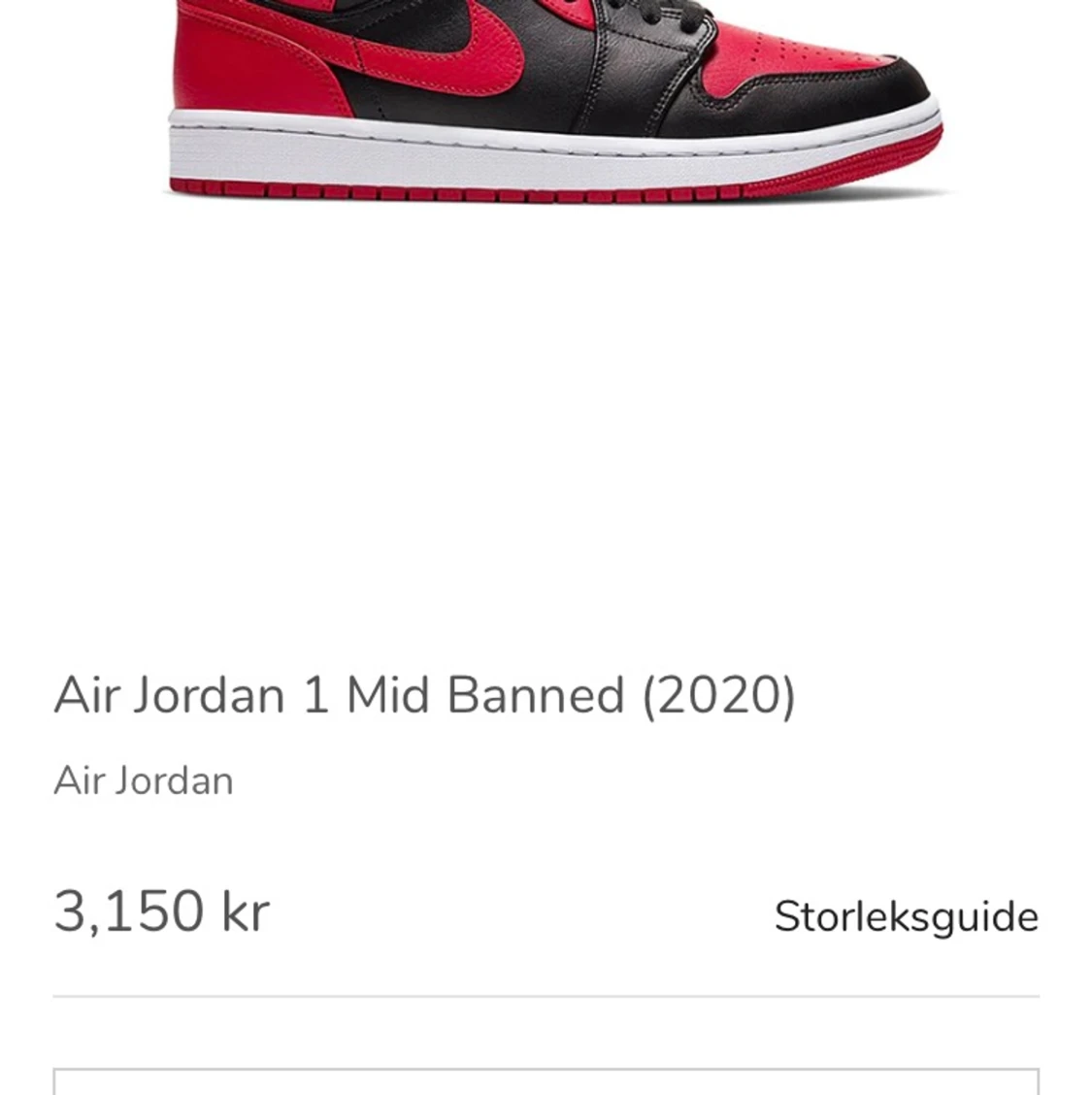
Task: Open the Storleksguide size guide
Action: pyautogui.click(x=906, y=916)
